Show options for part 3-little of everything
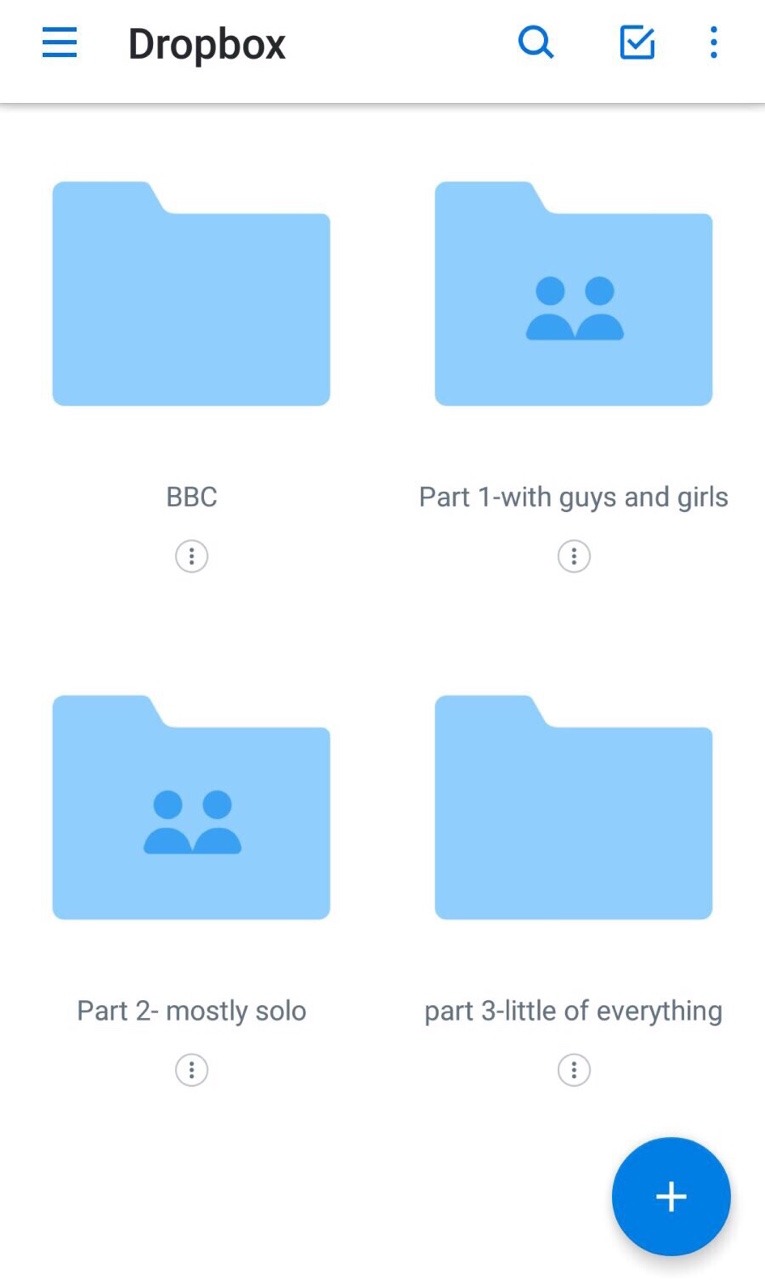 click(x=573, y=1070)
